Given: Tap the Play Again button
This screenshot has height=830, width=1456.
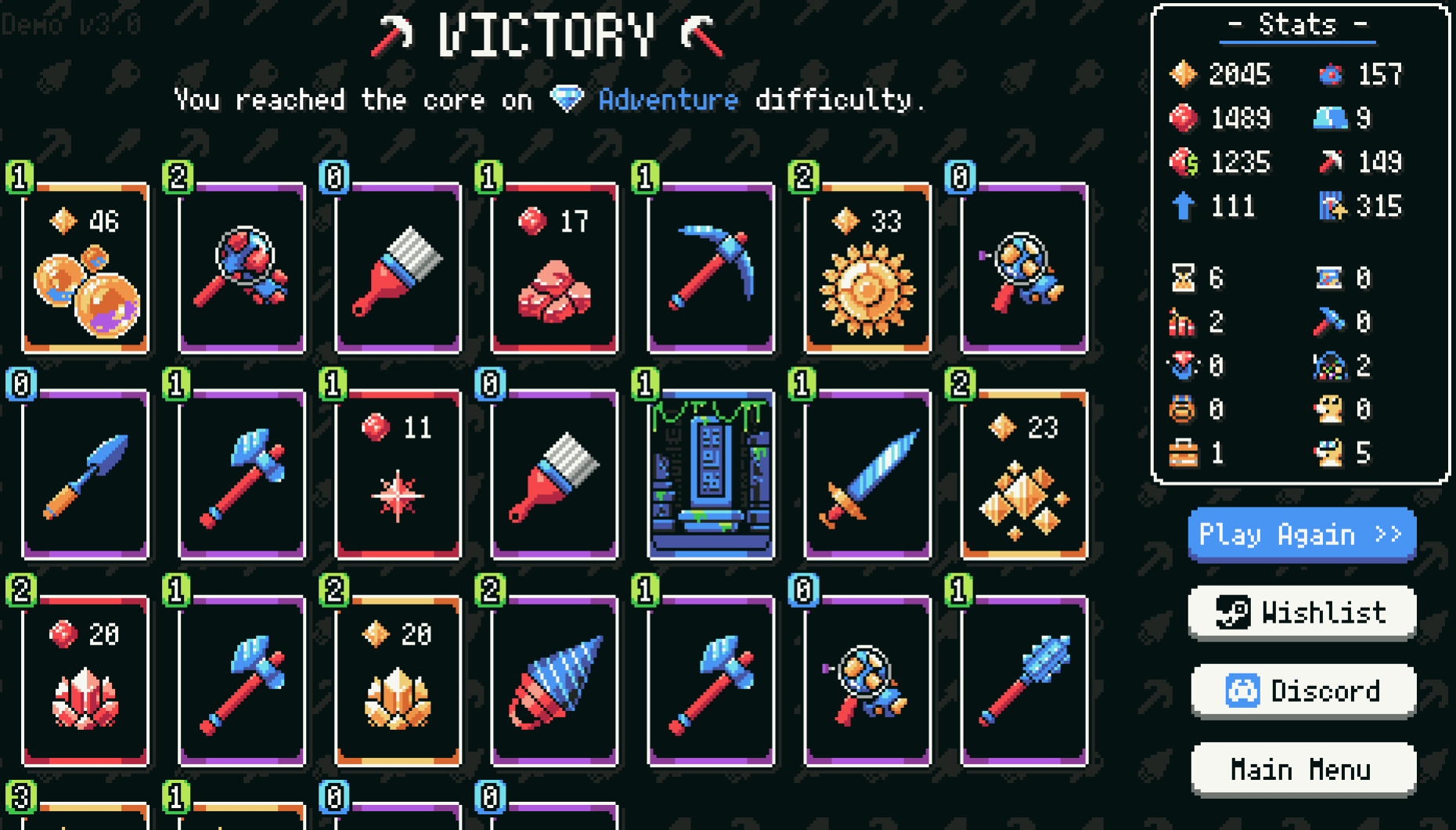Looking at the screenshot, I should (x=1301, y=535).
